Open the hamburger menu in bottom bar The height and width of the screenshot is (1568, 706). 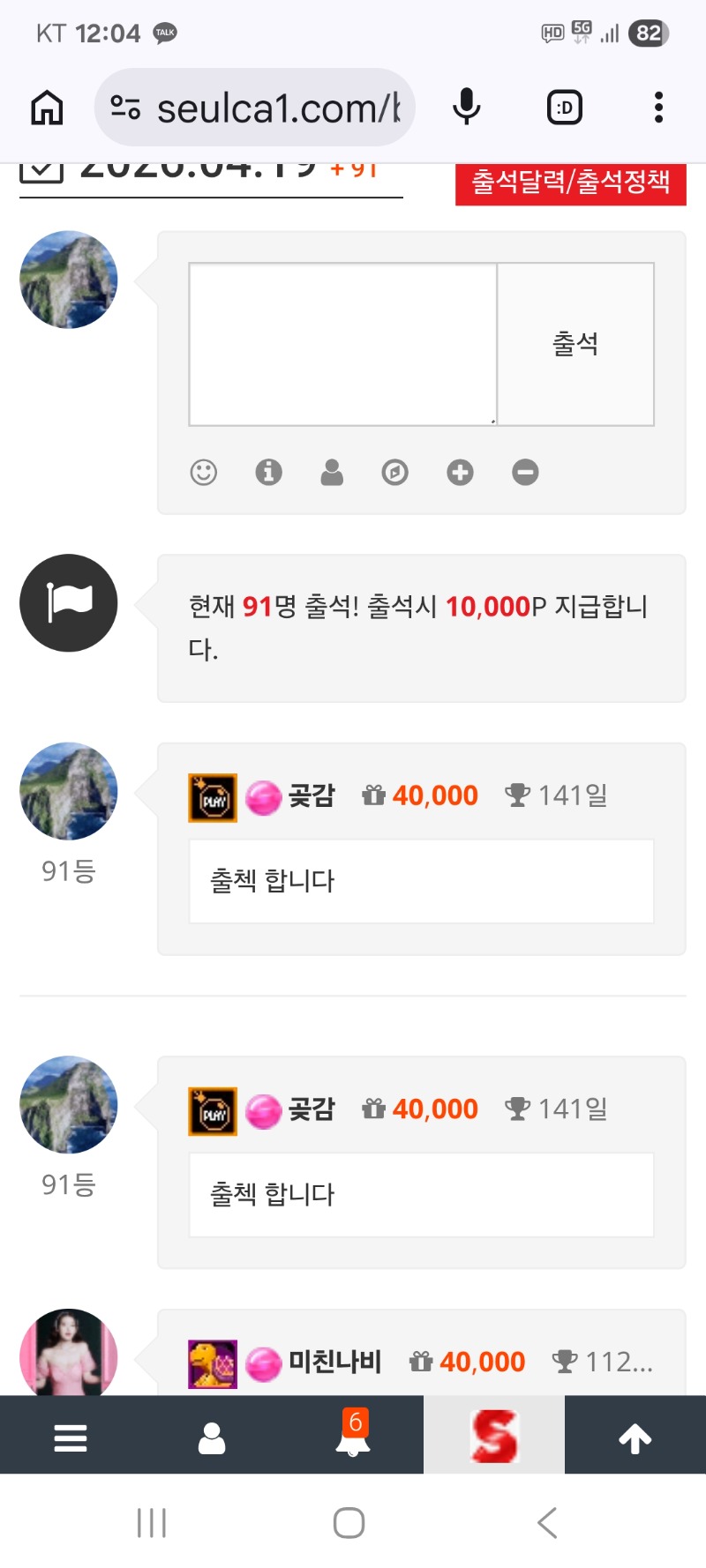[71, 1438]
